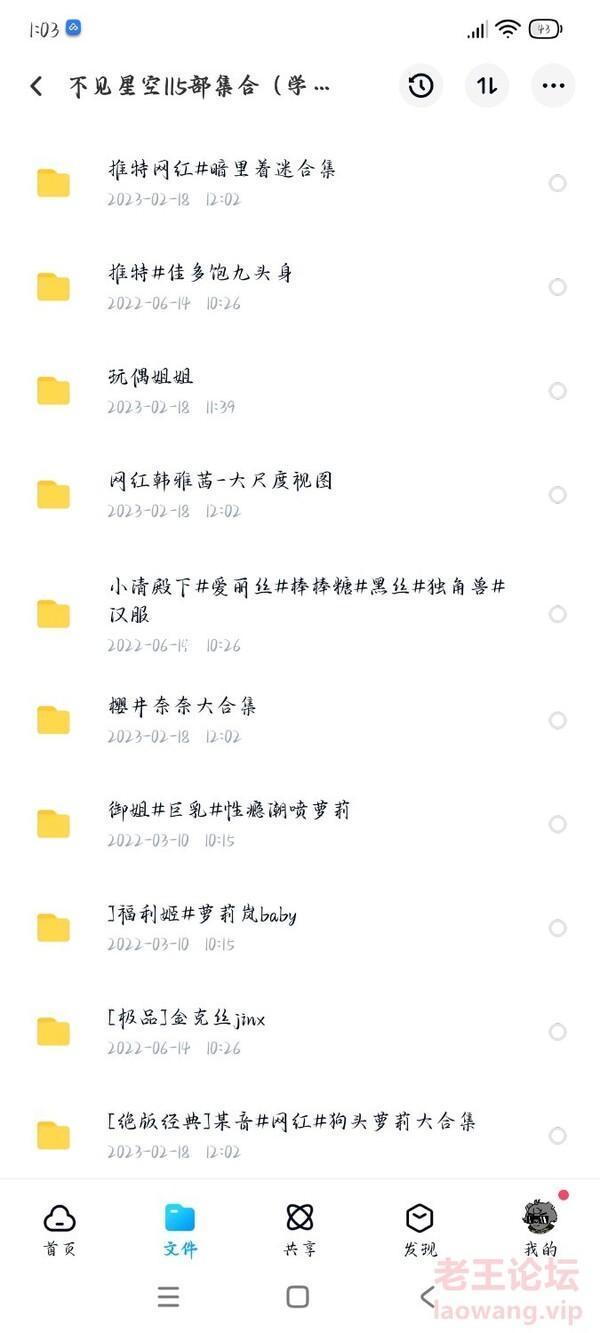Select the 玩偶姐姐 folder's circle checkbox
Image resolution: width=600 pixels, height=1333 pixels.
coord(558,391)
